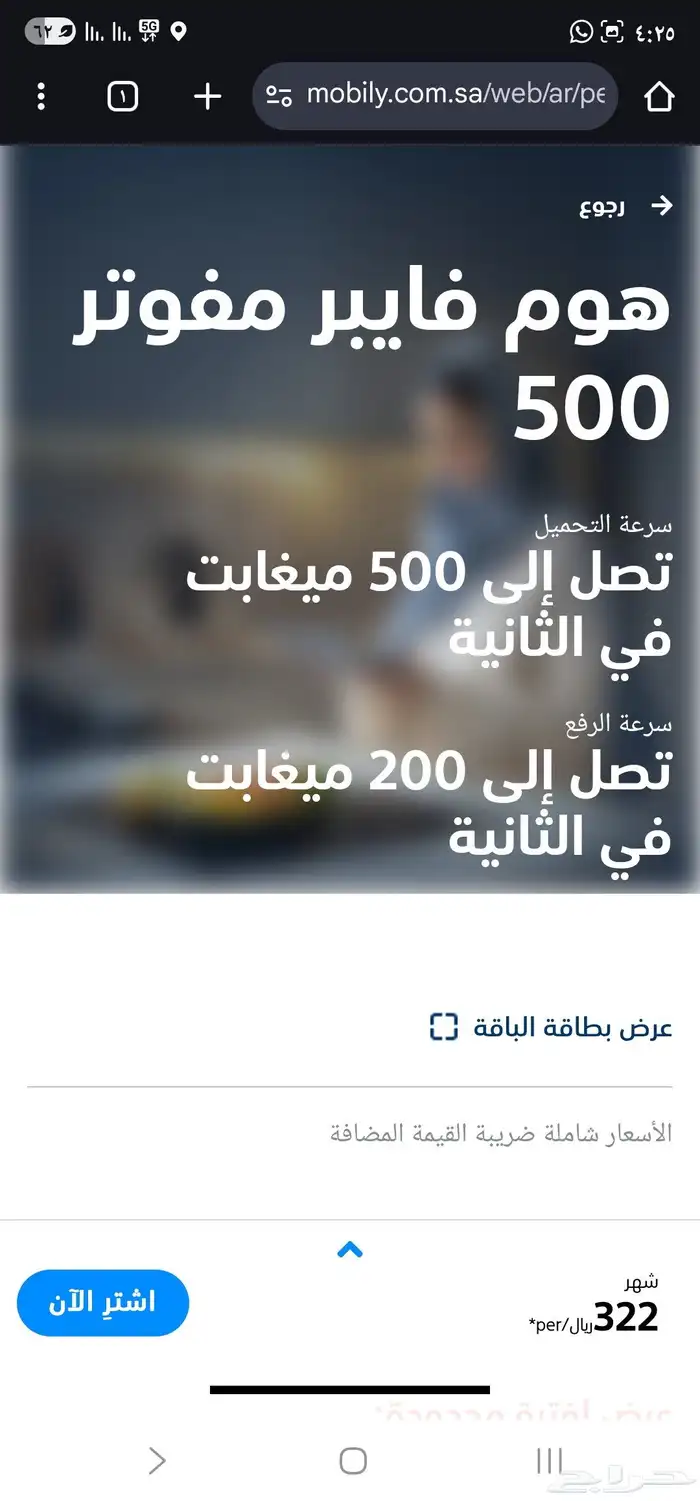Go to the browser home page

[659, 96]
